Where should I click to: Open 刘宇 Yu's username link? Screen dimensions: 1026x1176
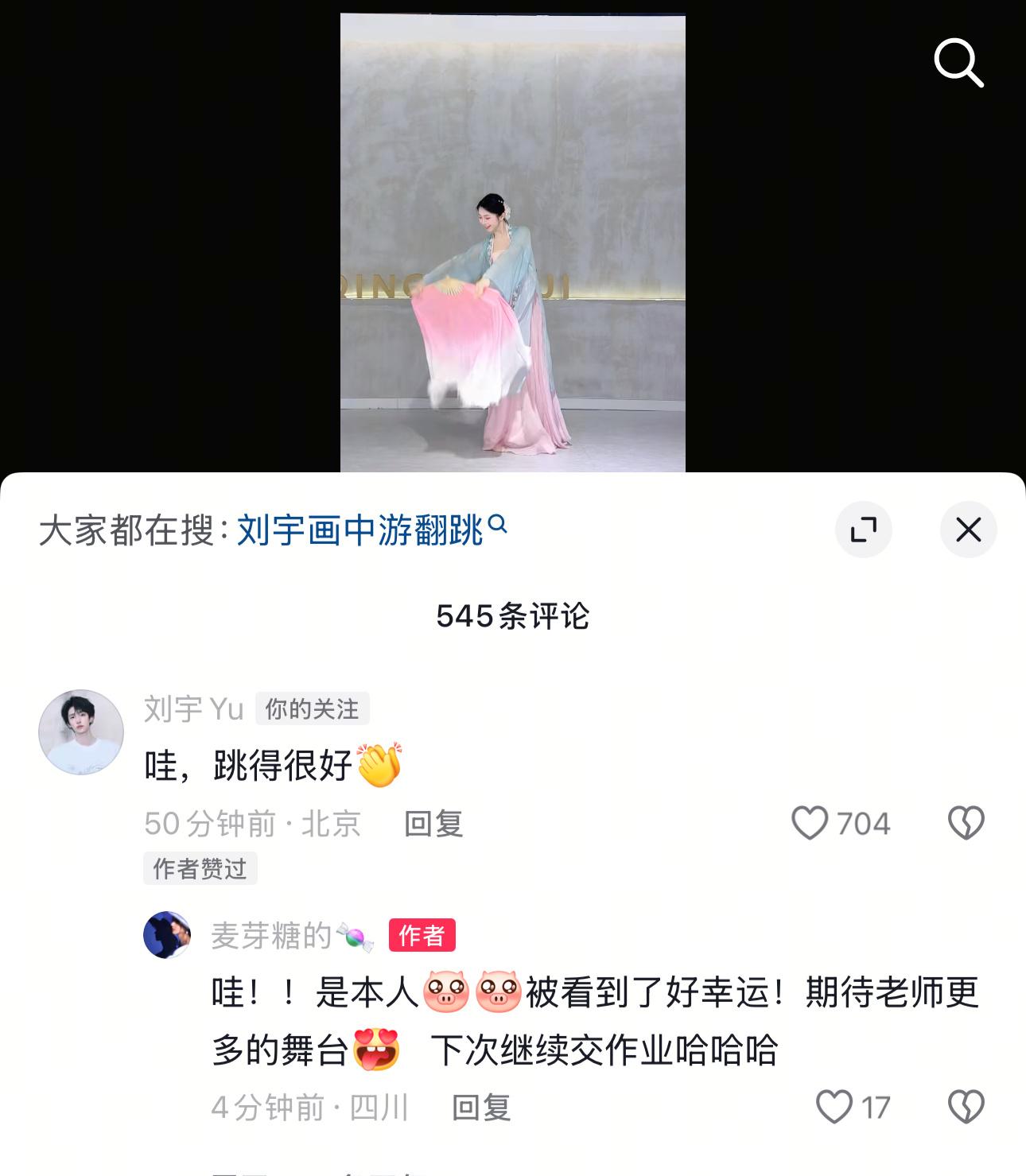193,708
